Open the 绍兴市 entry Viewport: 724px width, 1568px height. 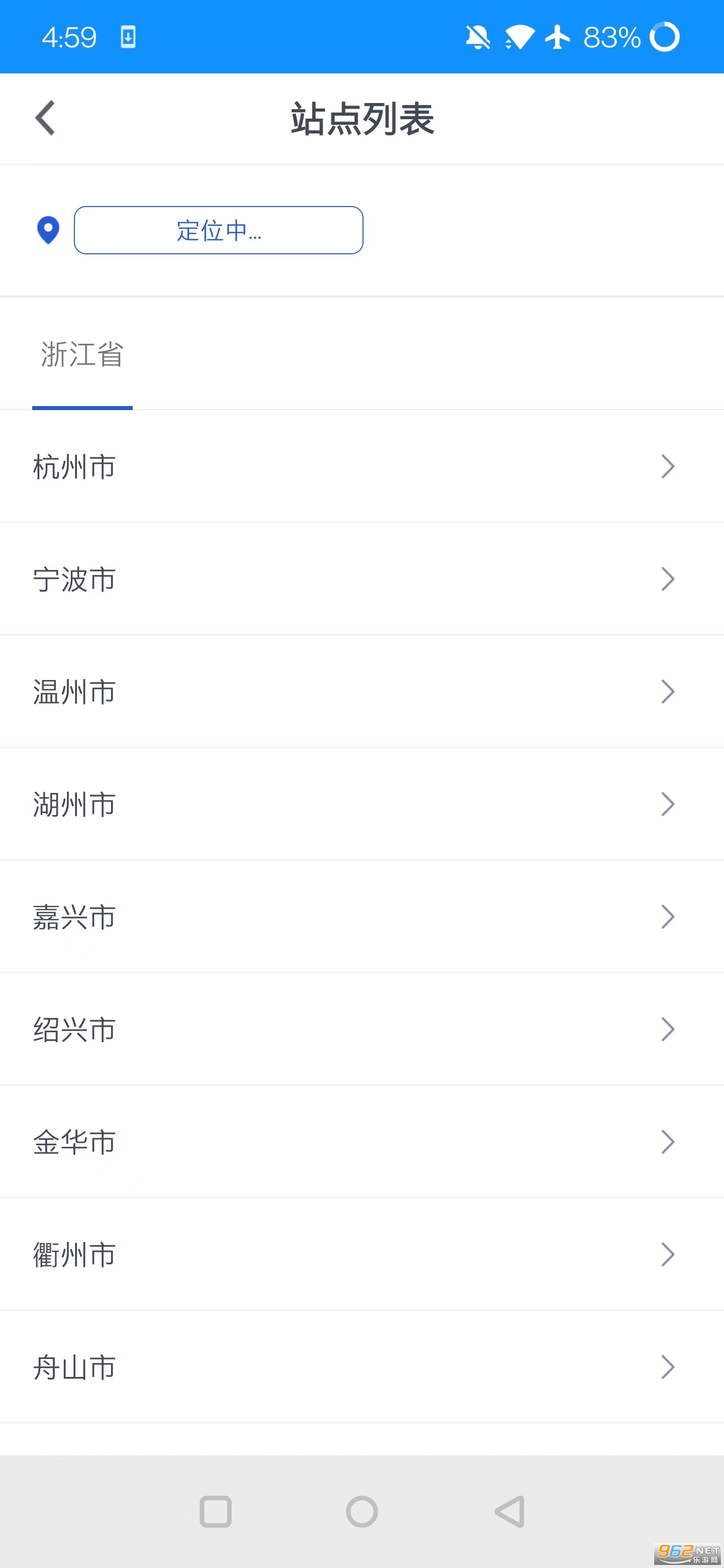click(361, 1029)
